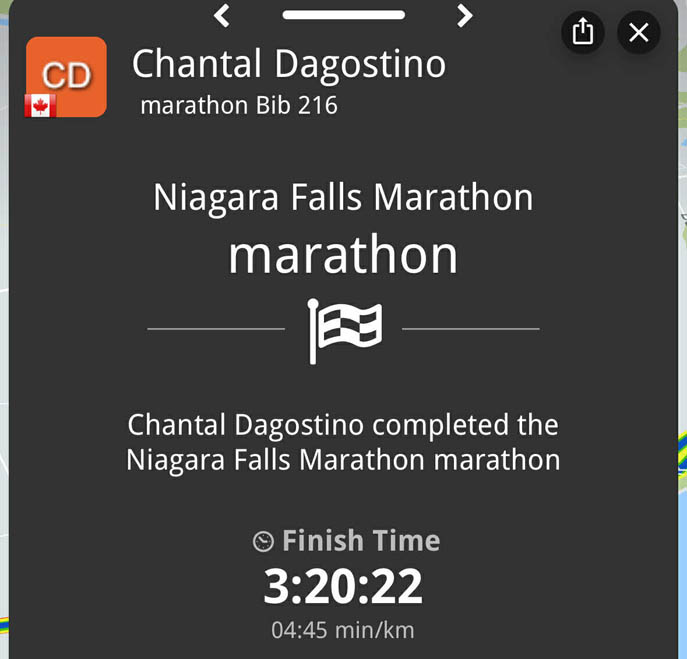The height and width of the screenshot is (659, 687).
Task: Open Chantal Dagostino's CD profile avatar
Action: [66, 77]
